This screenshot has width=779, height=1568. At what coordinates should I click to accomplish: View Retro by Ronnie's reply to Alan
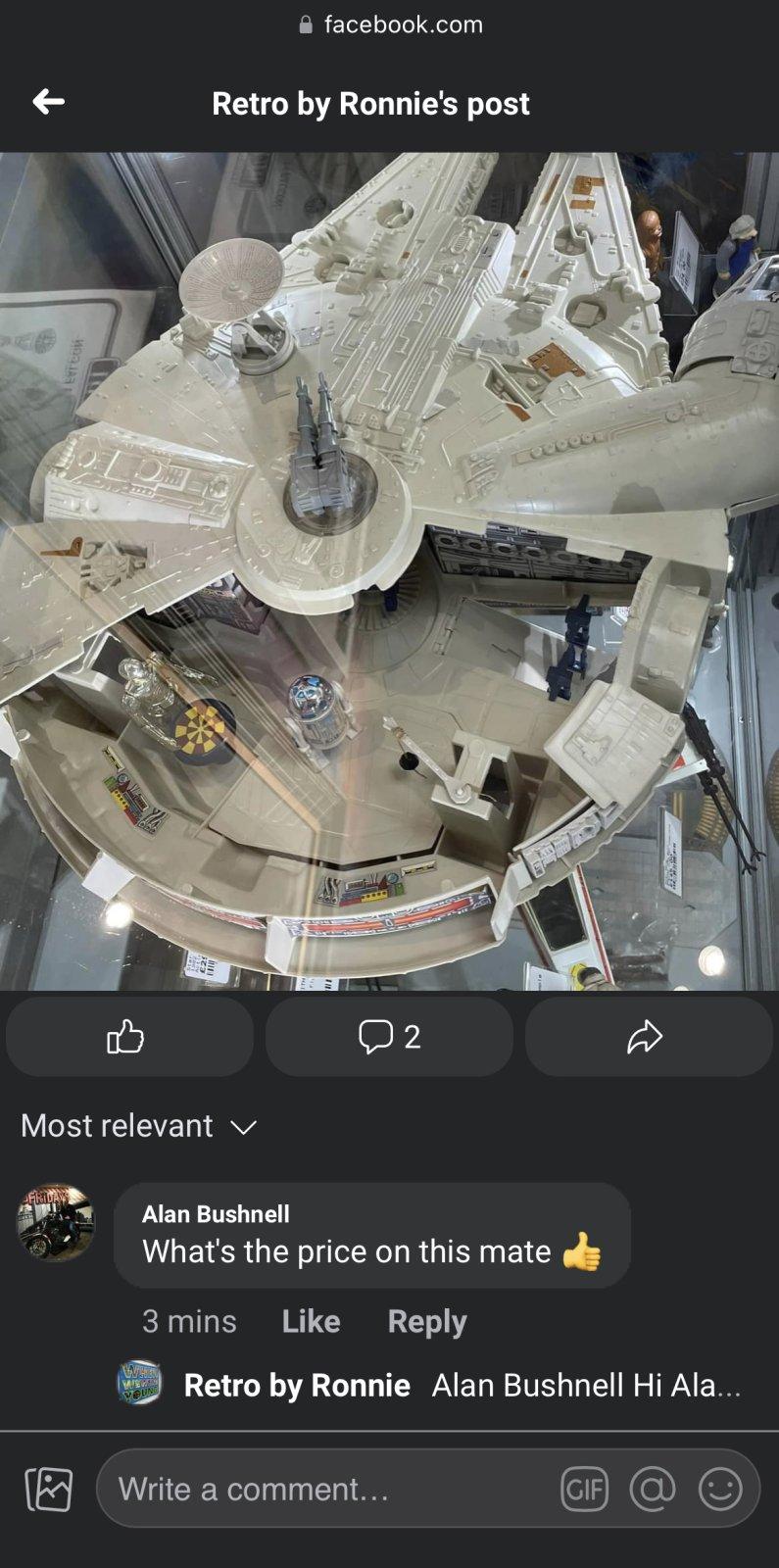pyautogui.click(x=461, y=1385)
